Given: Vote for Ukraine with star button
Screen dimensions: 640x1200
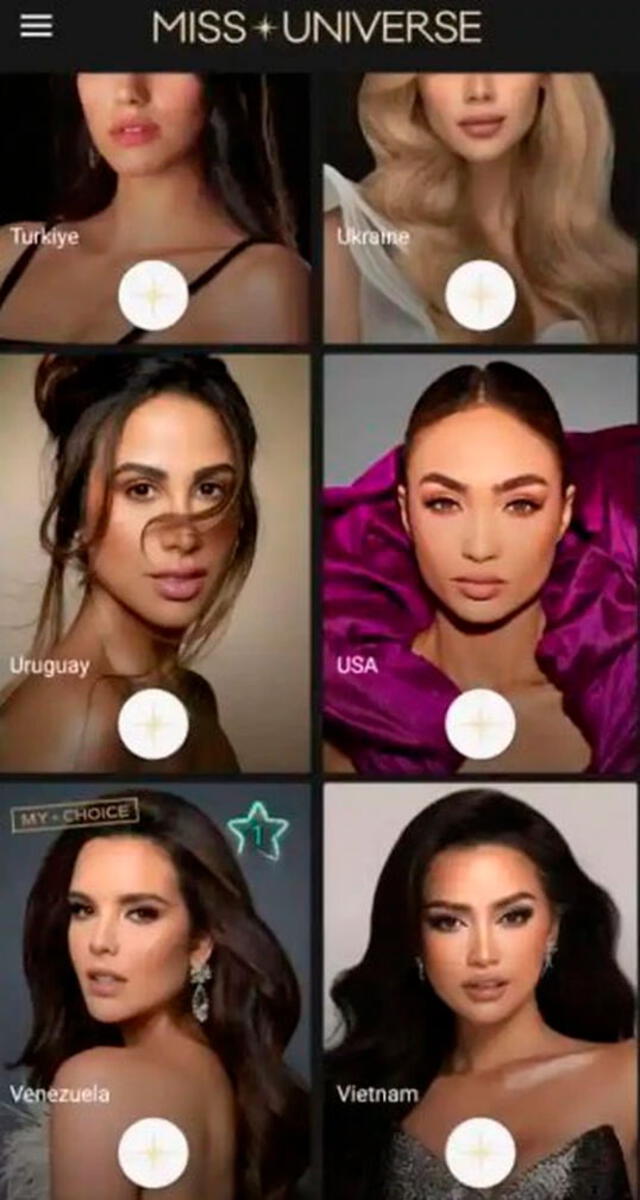Looking at the screenshot, I should (x=480, y=295).
